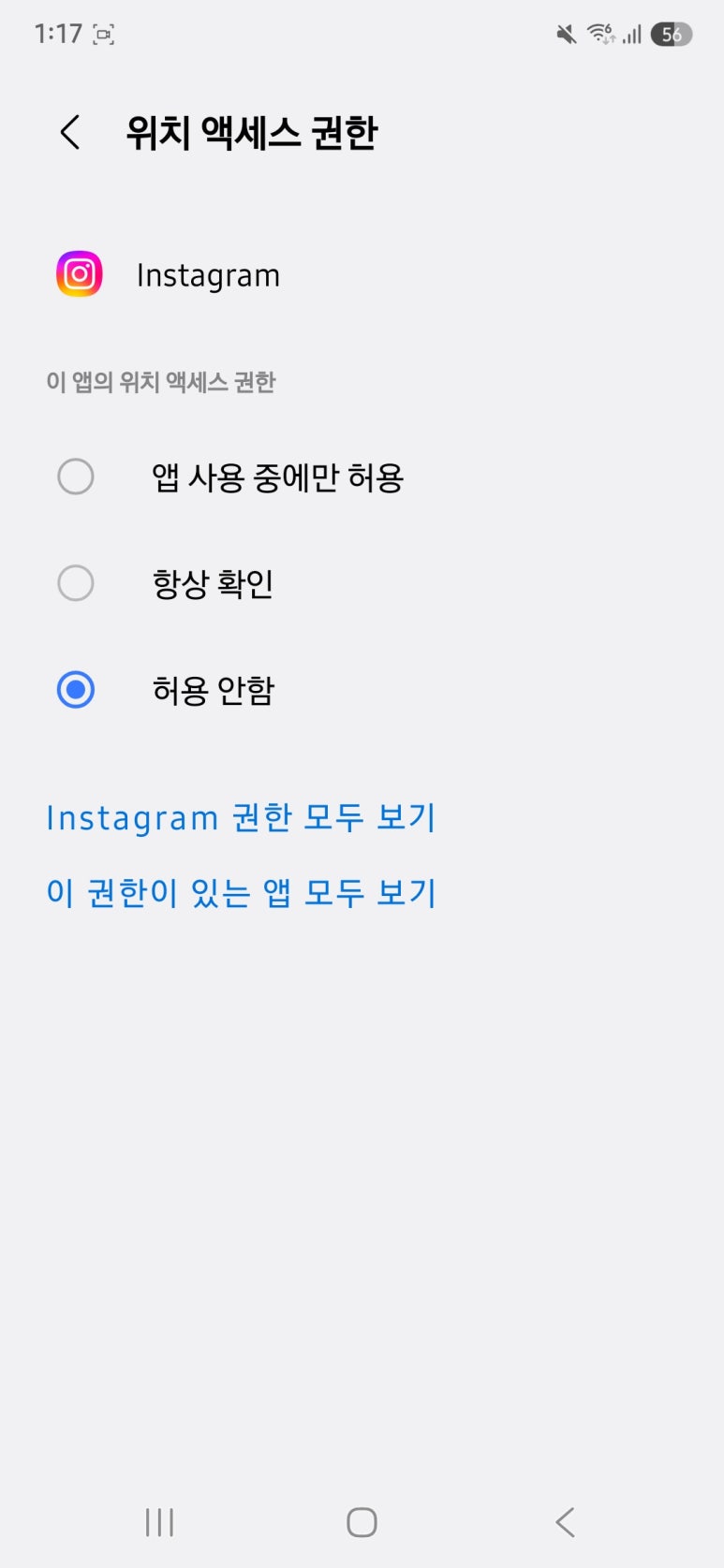Select the 항상 확인 option

click(75, 583)
